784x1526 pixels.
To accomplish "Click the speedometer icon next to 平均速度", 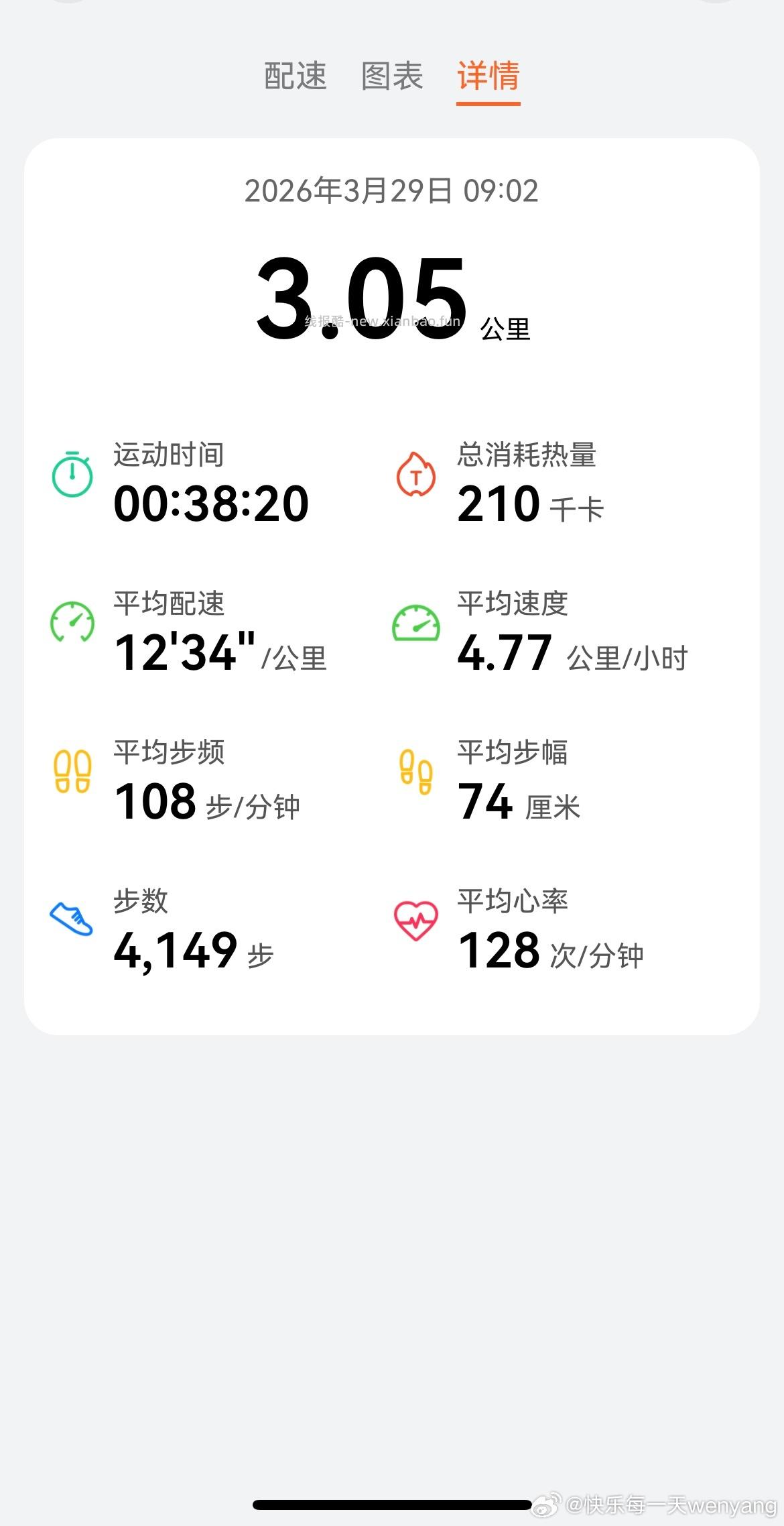I will pyautogui.click(x=416, y=622).
